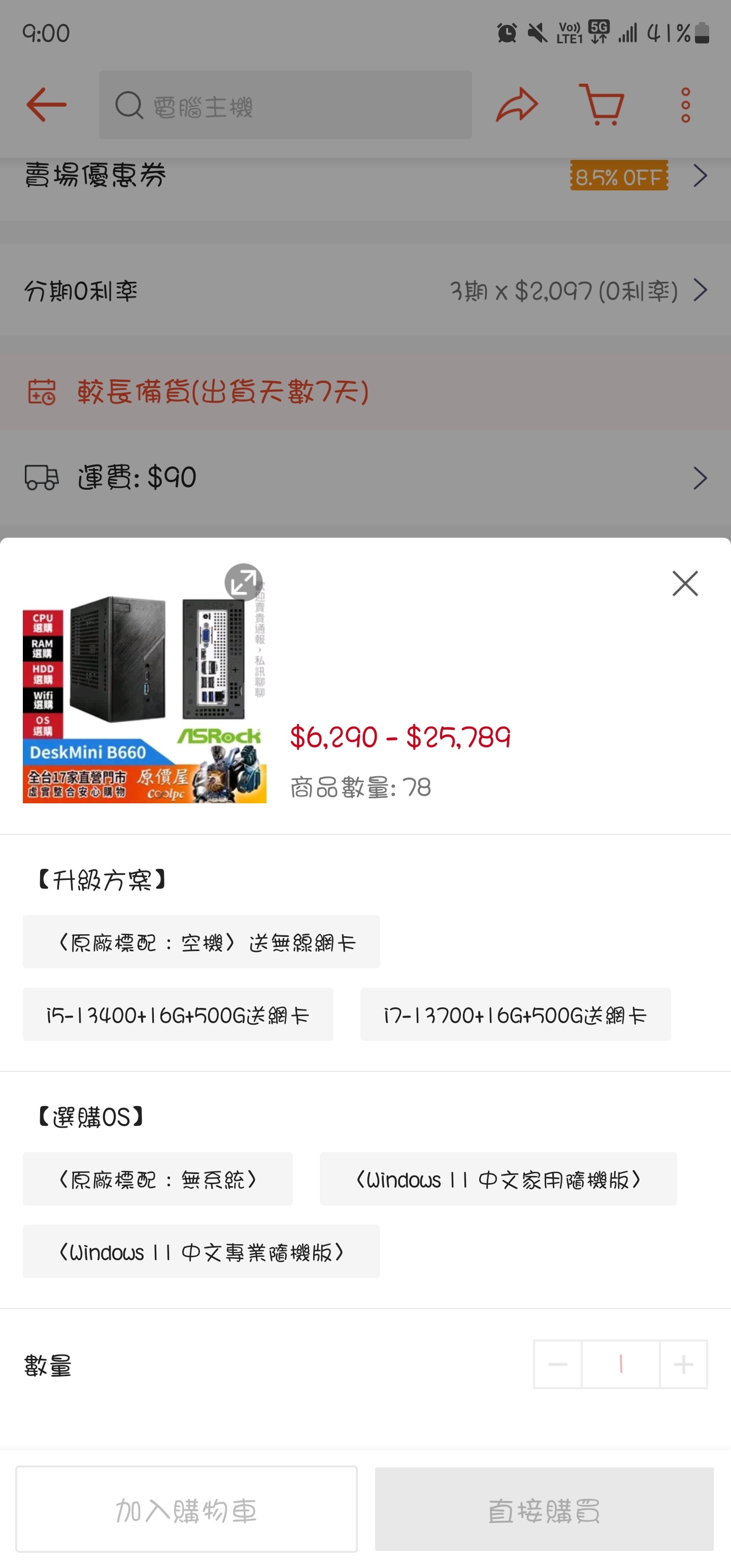Pick Windows 11 中文專業隨機版
Image resolution: width=731 pixels, height=1568 pixels.
pyautogui.click(x=202, y=1251)
